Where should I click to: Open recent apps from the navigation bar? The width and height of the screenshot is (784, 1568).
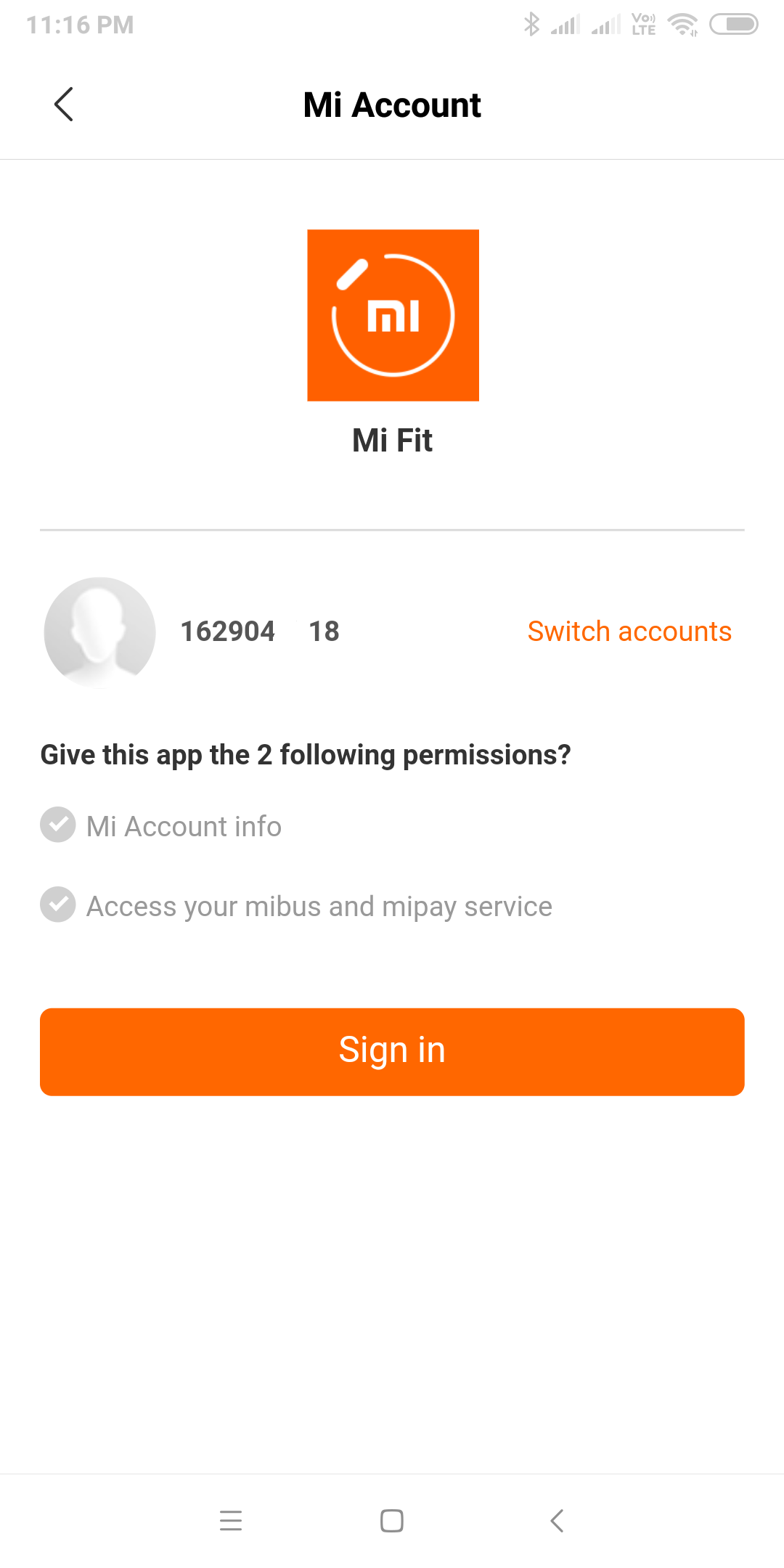tap(231, 1520)
